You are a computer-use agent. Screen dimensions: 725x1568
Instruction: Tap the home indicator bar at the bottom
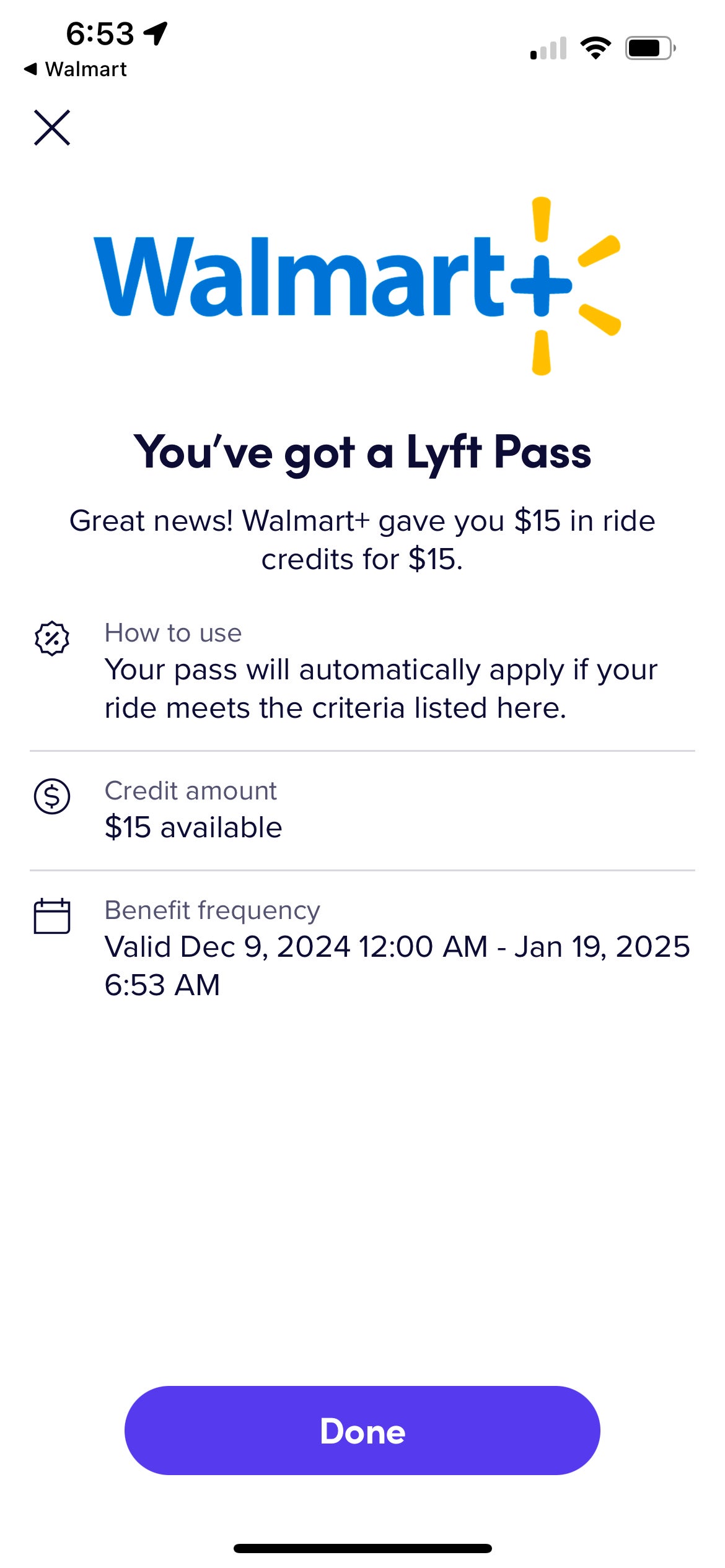coord(362,1548)
